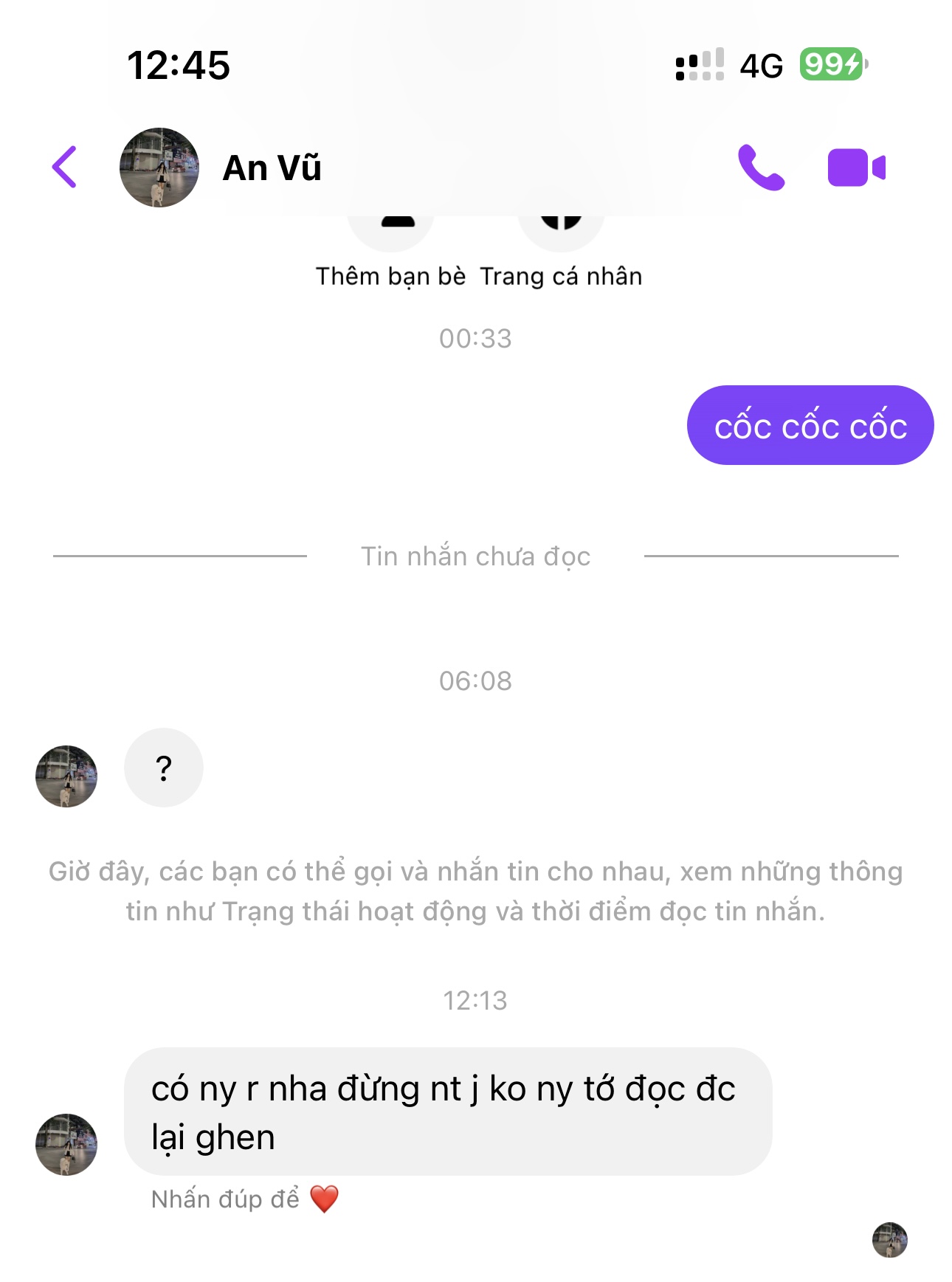Open An Vũ's chat details from header
Image resolution: width=952 pixels, height=1282 pixels.
click(272, 168)
